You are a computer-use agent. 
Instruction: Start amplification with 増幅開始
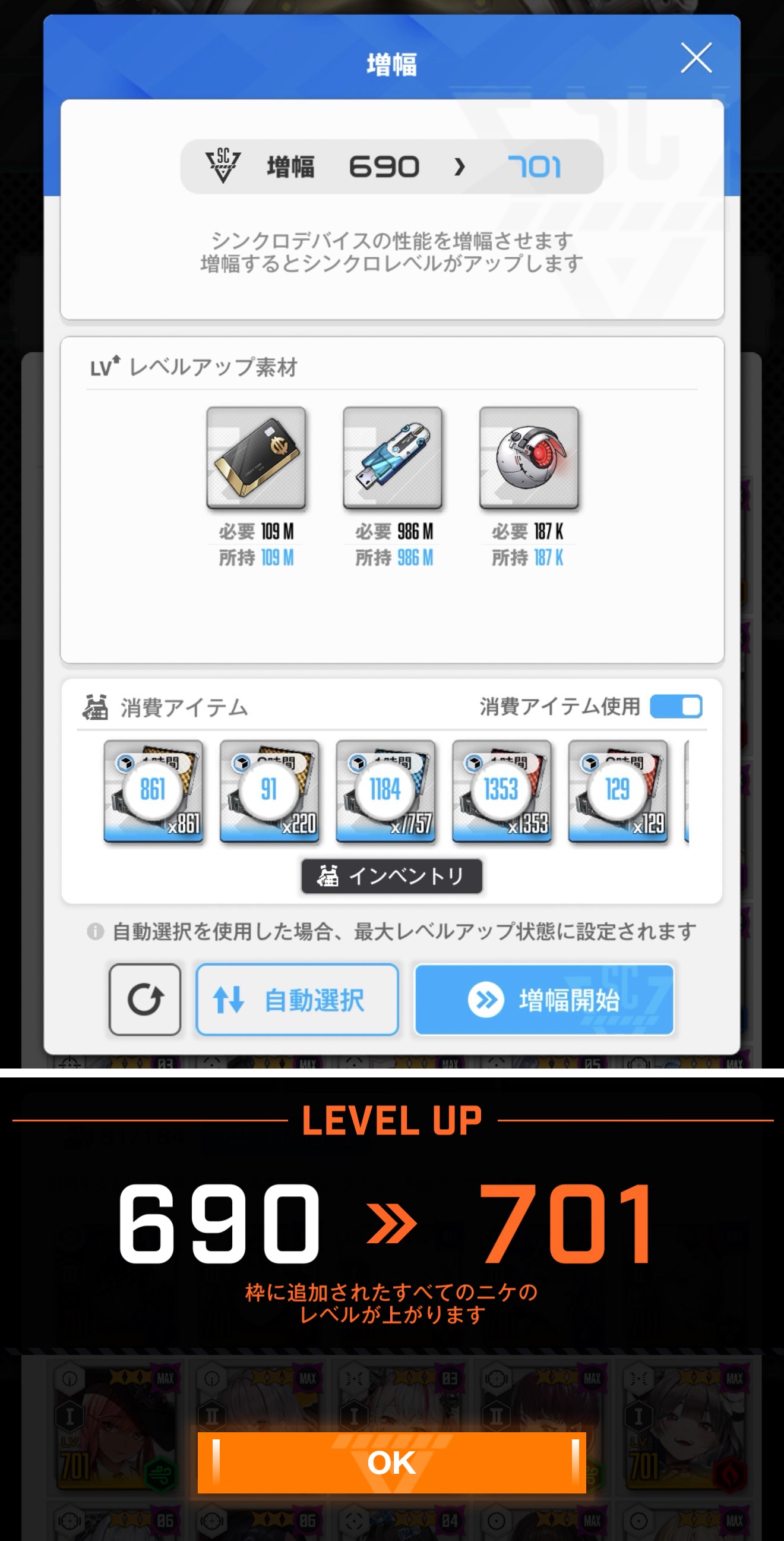[544, 999]
